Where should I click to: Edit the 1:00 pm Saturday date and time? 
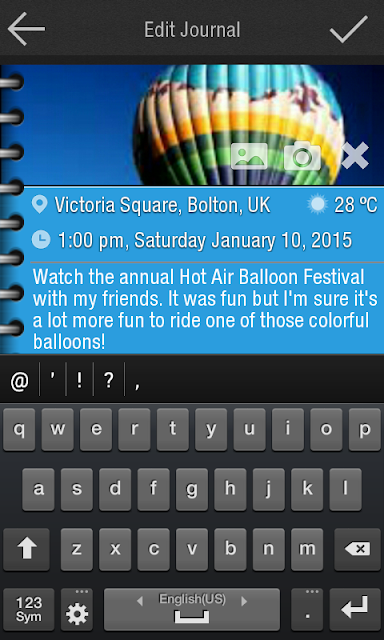pyautogui.click(x=192, y=240)
